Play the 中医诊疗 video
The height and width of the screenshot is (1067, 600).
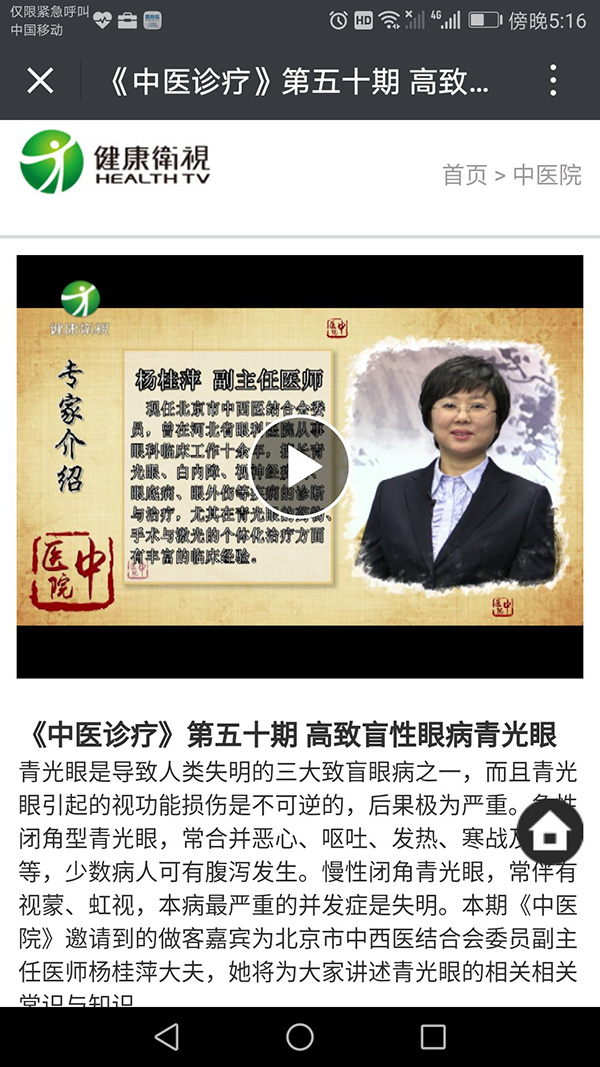pos(300,466)
